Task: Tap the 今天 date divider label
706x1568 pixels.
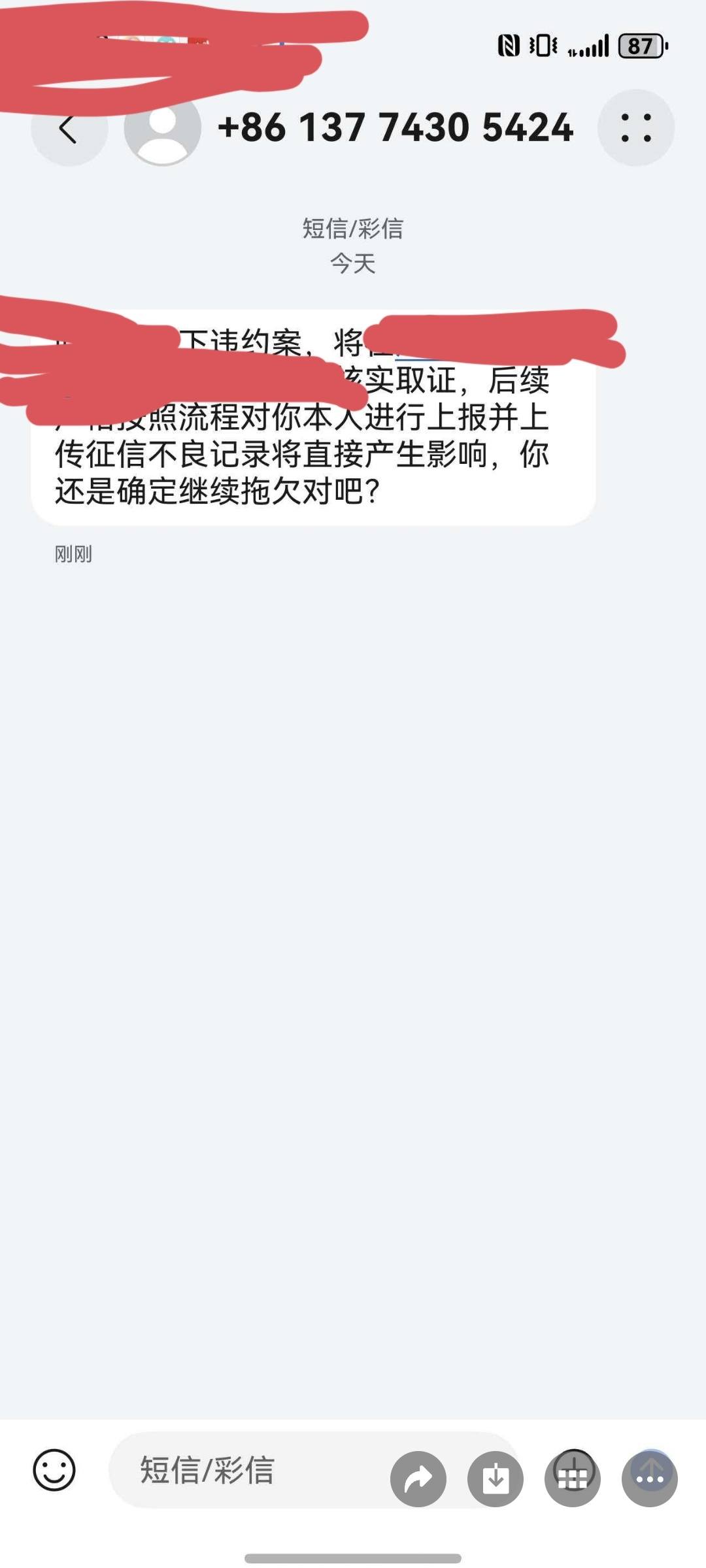Action: coord(353,263)
